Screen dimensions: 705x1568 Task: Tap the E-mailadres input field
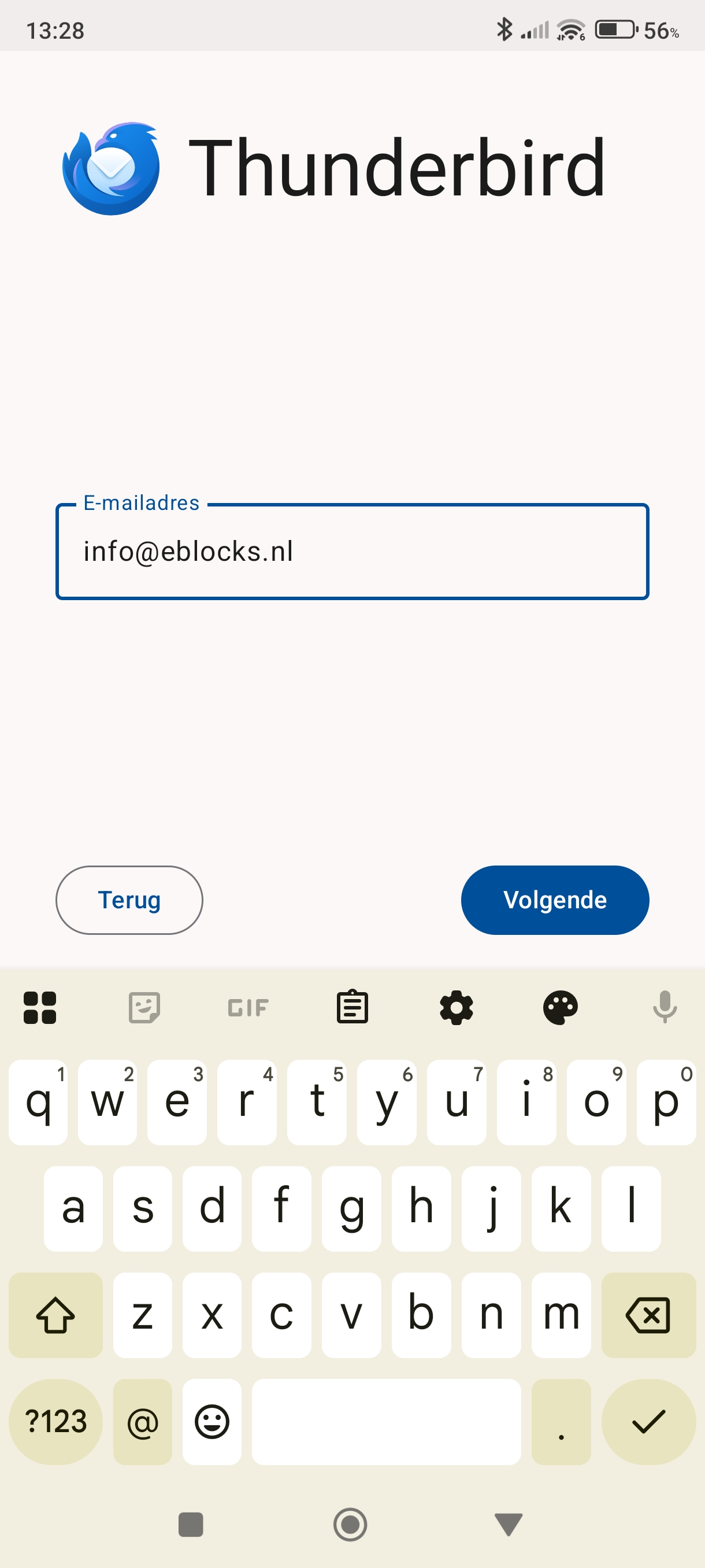352,552
